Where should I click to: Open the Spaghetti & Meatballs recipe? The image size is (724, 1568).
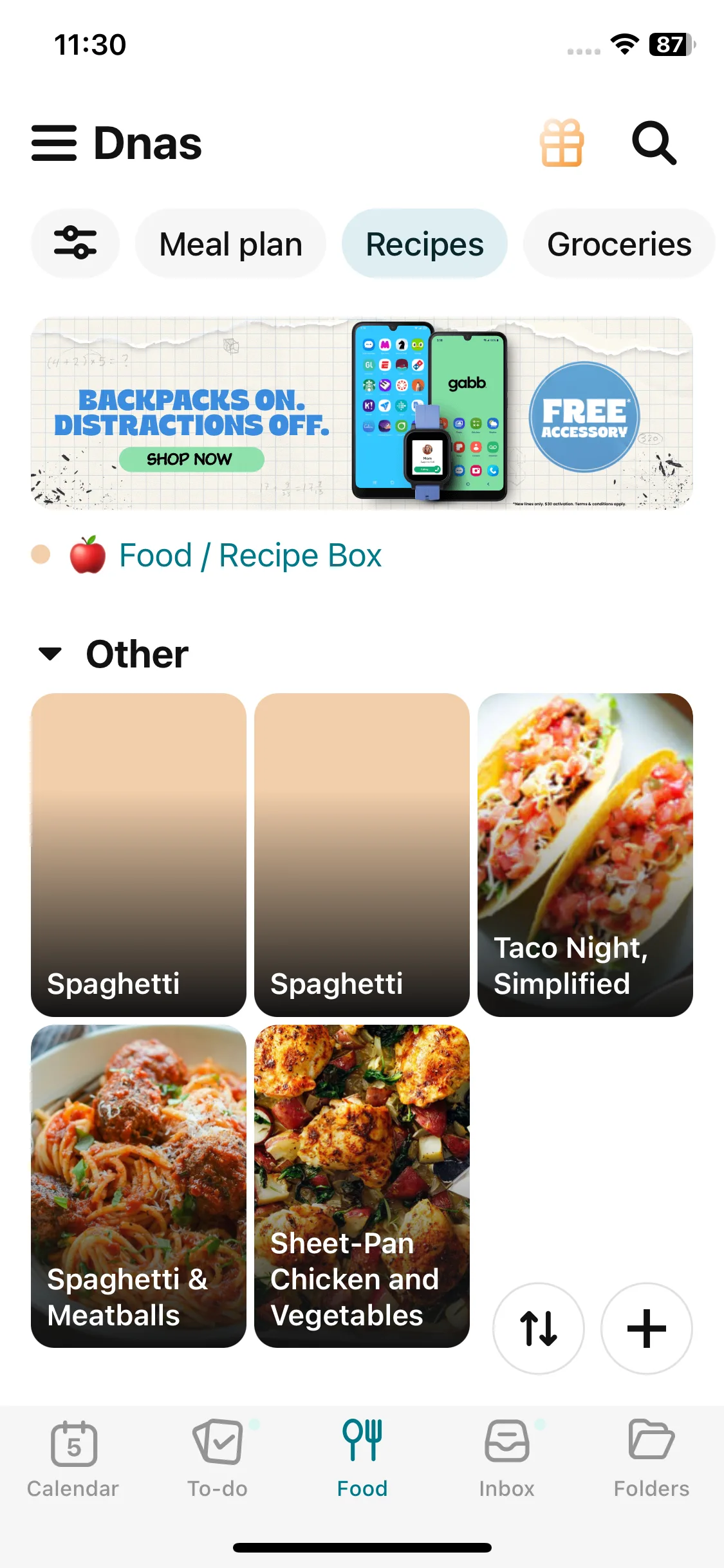(138, 1186)
